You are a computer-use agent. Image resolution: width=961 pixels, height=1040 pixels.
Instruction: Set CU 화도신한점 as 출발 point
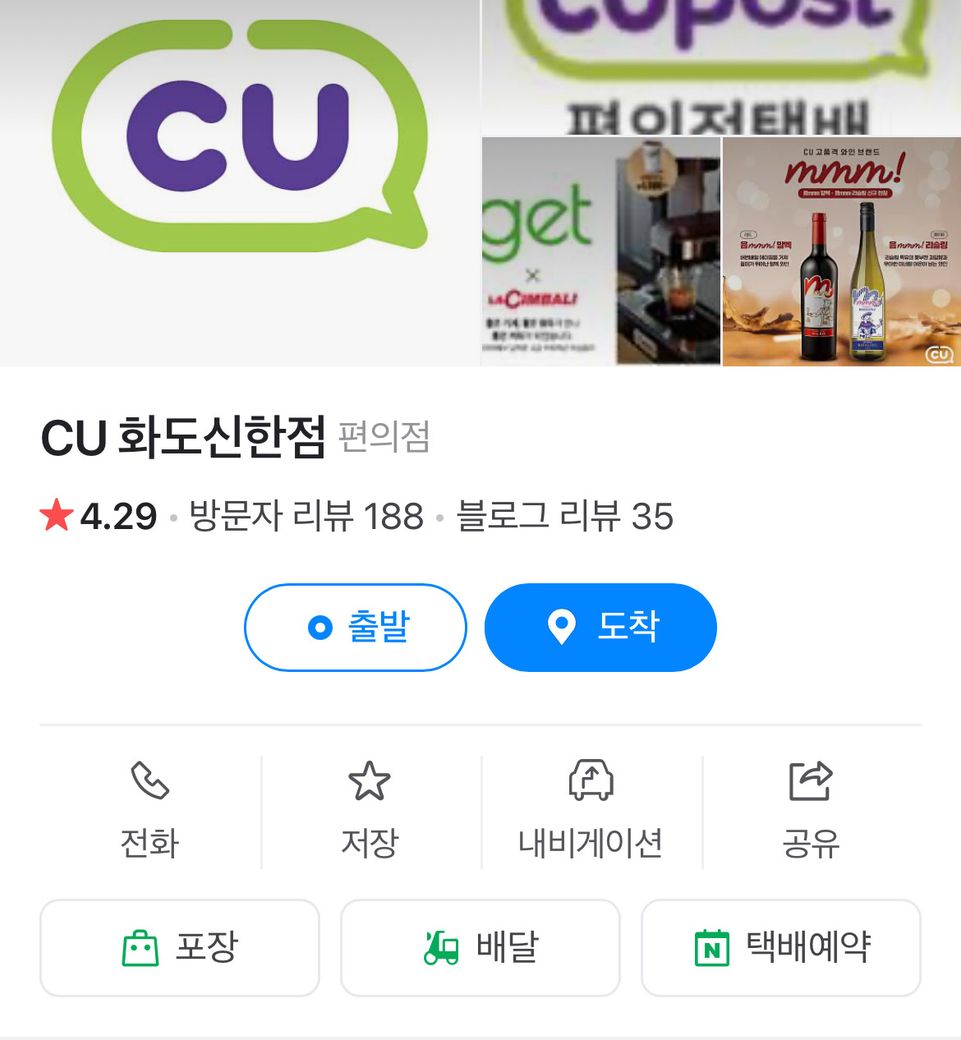[x=355, y=627]
